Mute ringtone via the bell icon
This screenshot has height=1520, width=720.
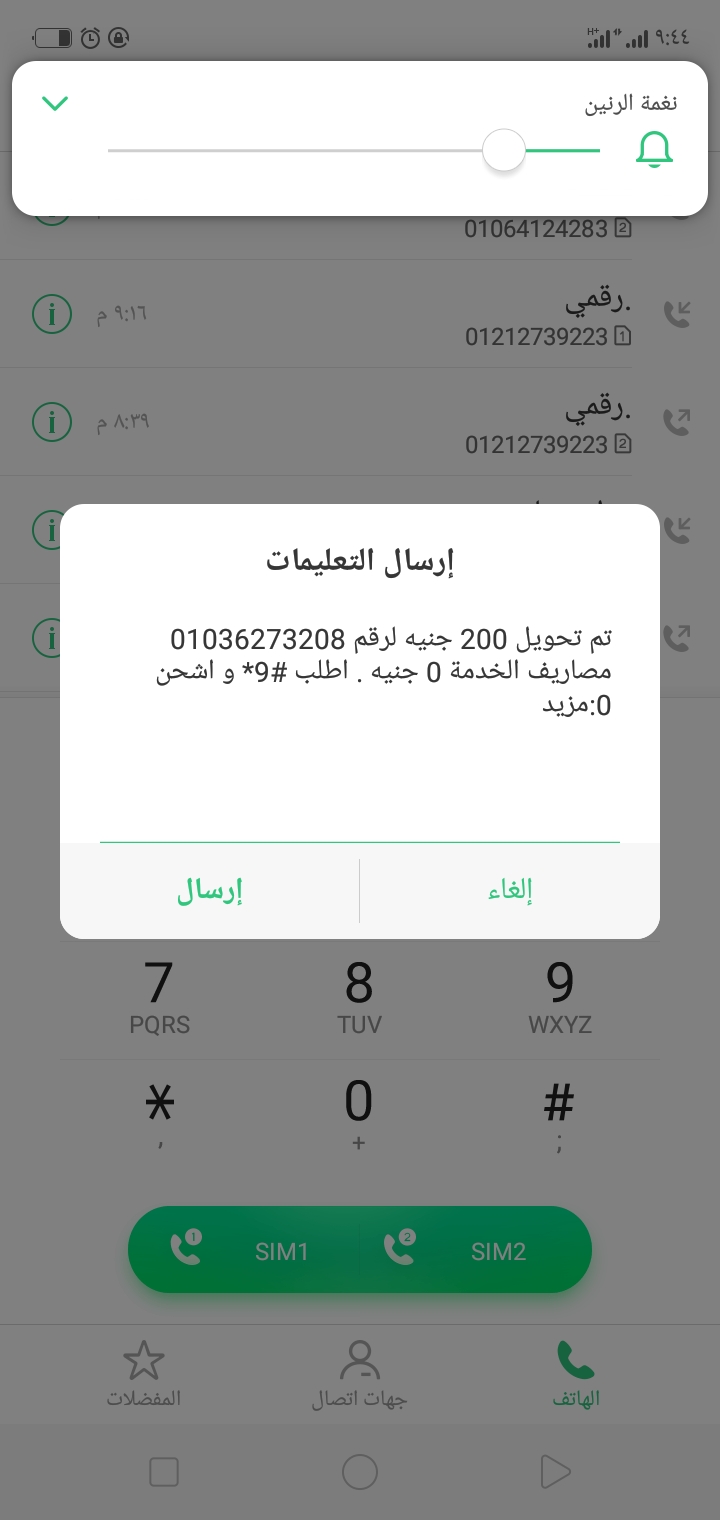click(x=654, y=151)
